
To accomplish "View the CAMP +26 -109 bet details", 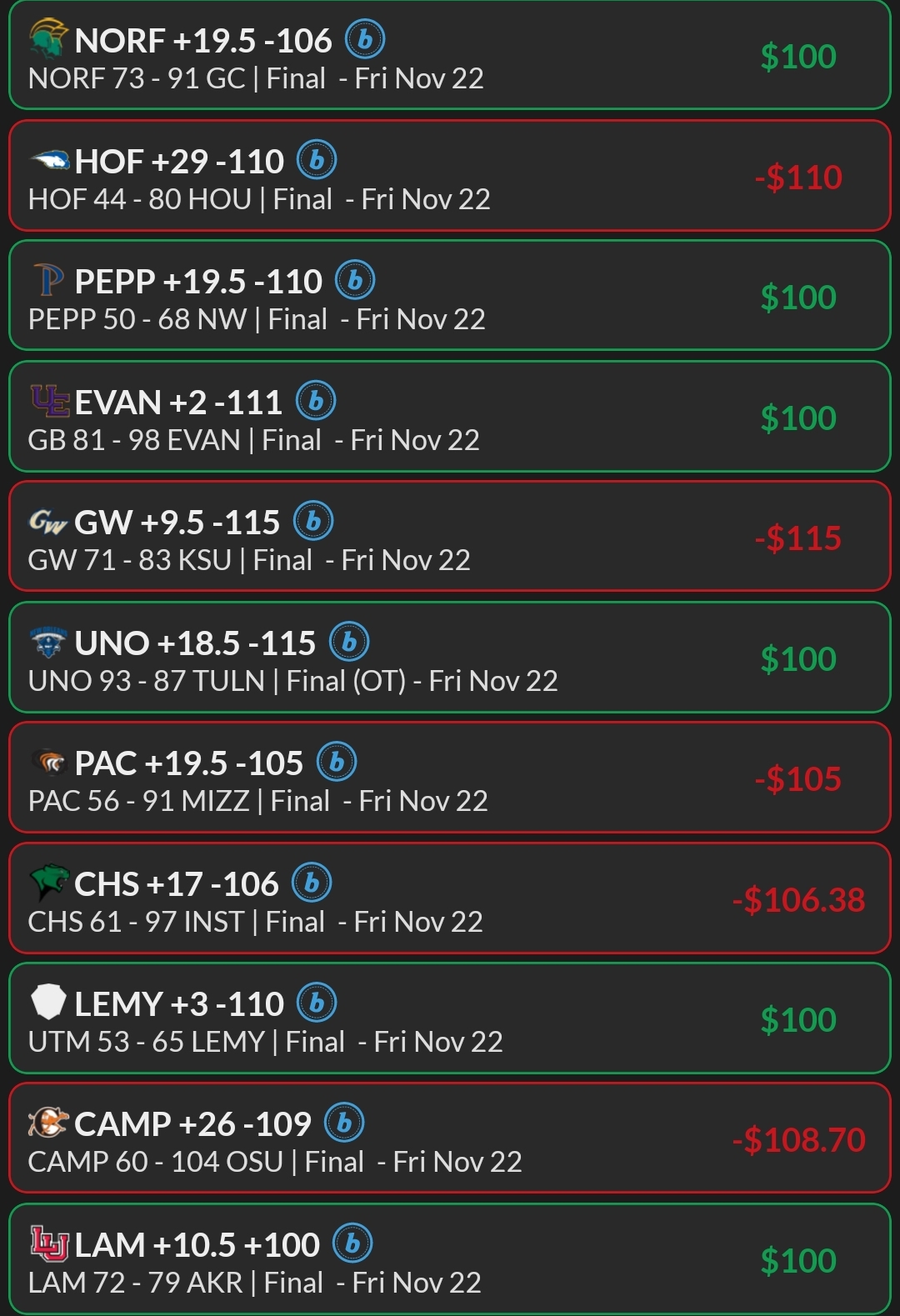I will coord(450,1138).
